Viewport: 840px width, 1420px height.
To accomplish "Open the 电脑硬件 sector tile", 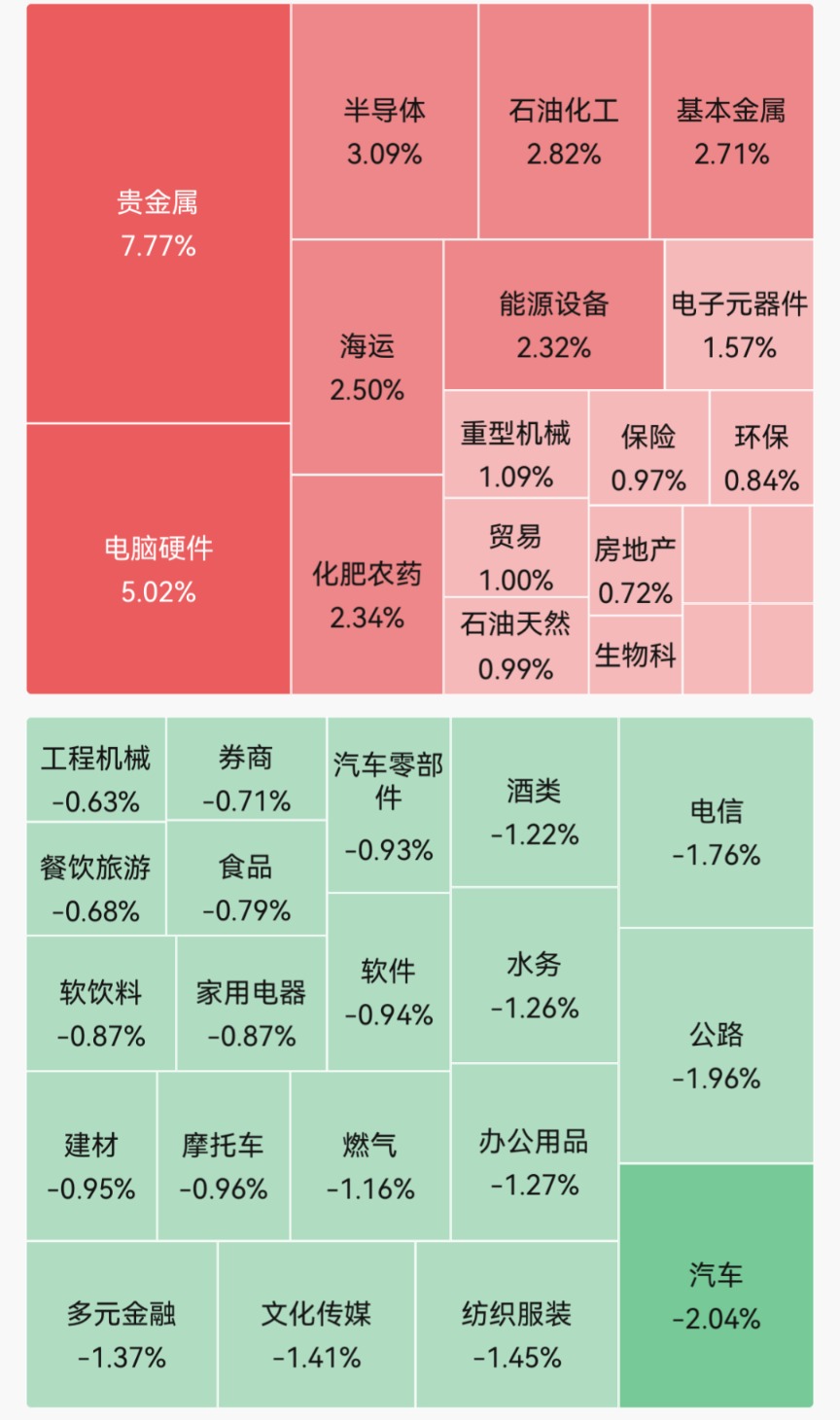I will (158, 559).
